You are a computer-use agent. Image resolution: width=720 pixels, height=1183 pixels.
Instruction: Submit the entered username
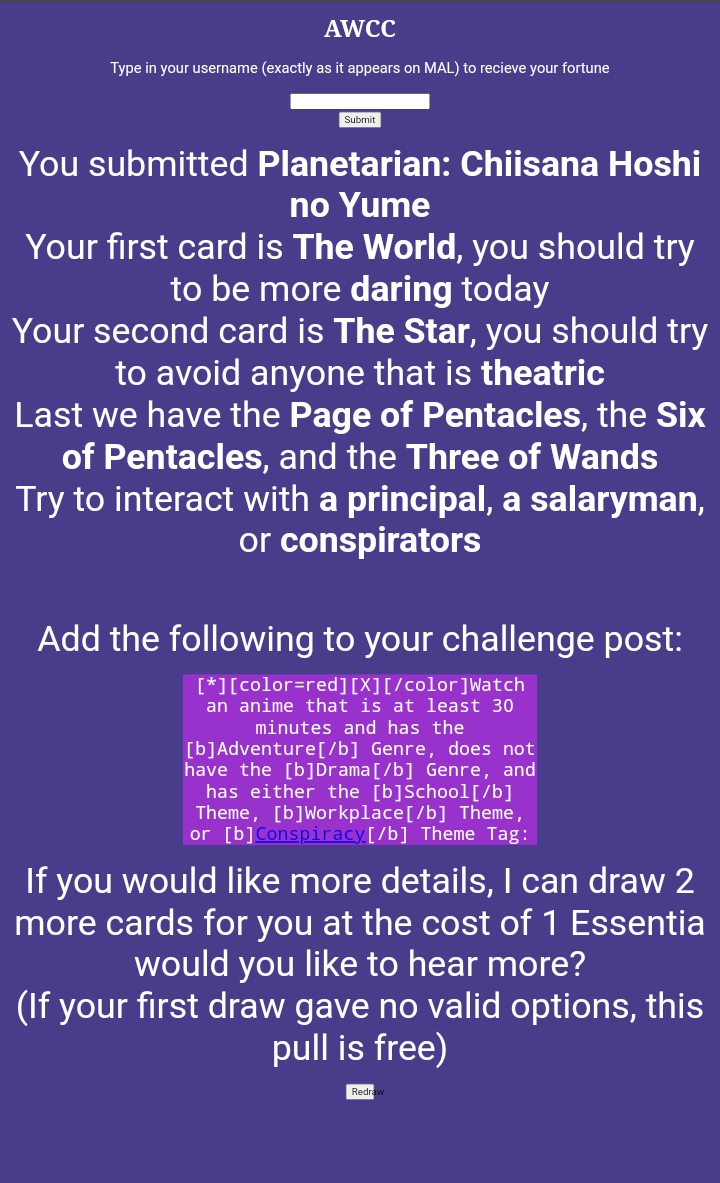(x=360, y=120)
